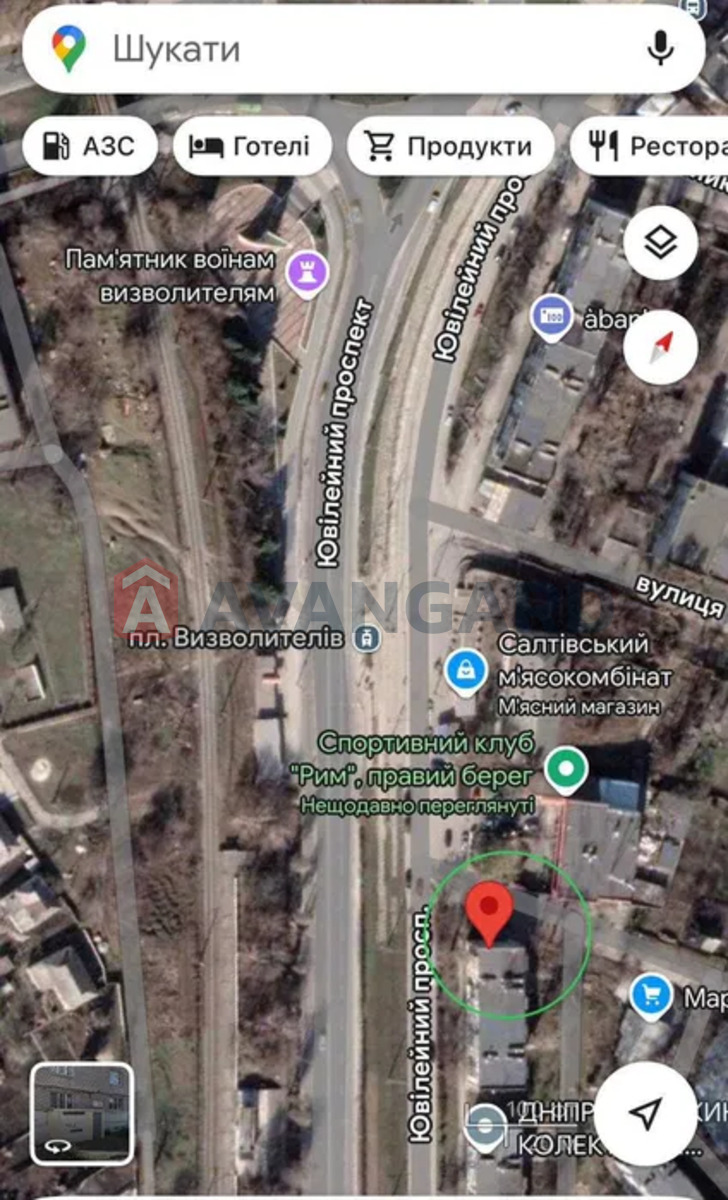Open the map layers button
This screenshot has width=728, height=1200.
pos(660,242)
